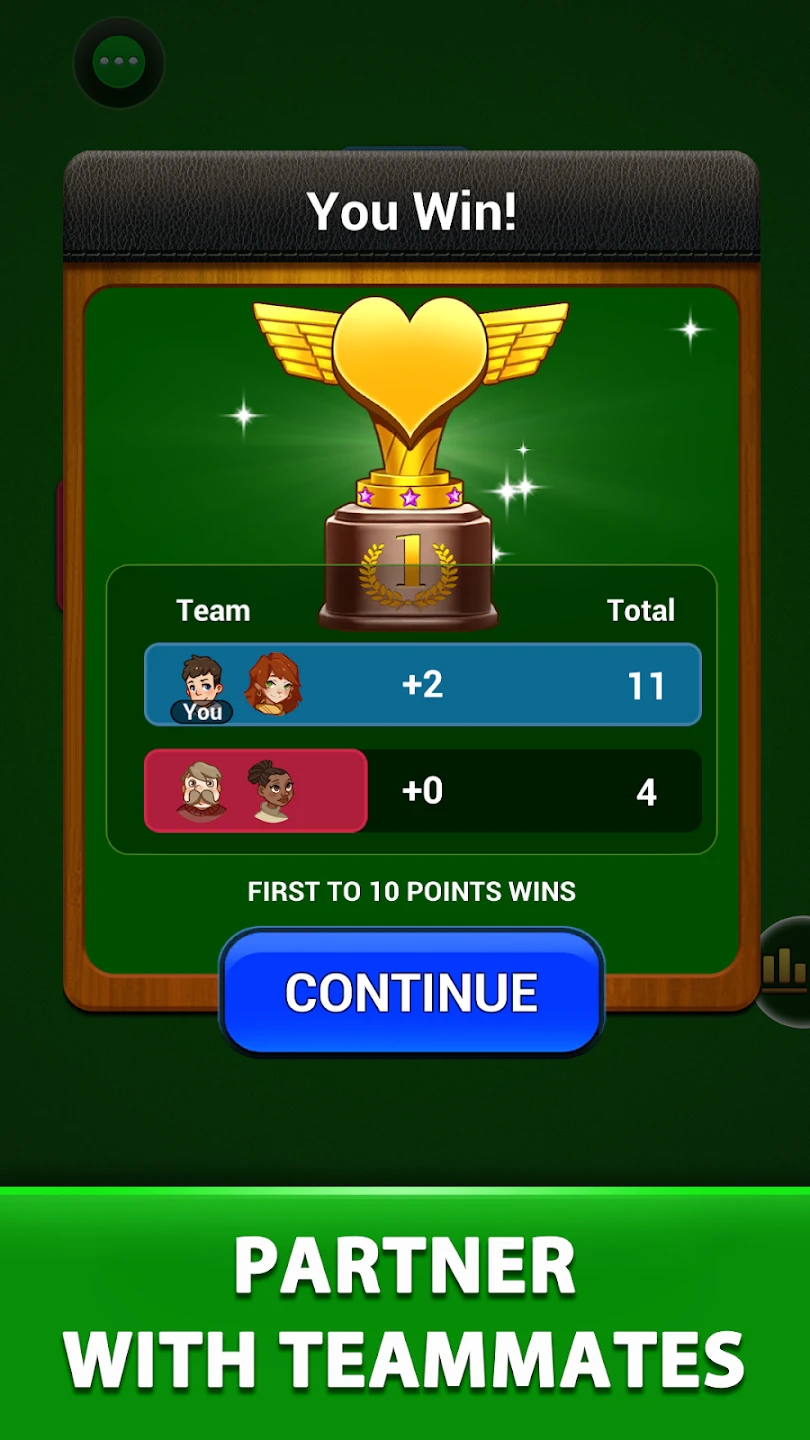Viewport: 810px width, 1440px height.
Task: Open the score chart icon
Action: pos(786,968)
